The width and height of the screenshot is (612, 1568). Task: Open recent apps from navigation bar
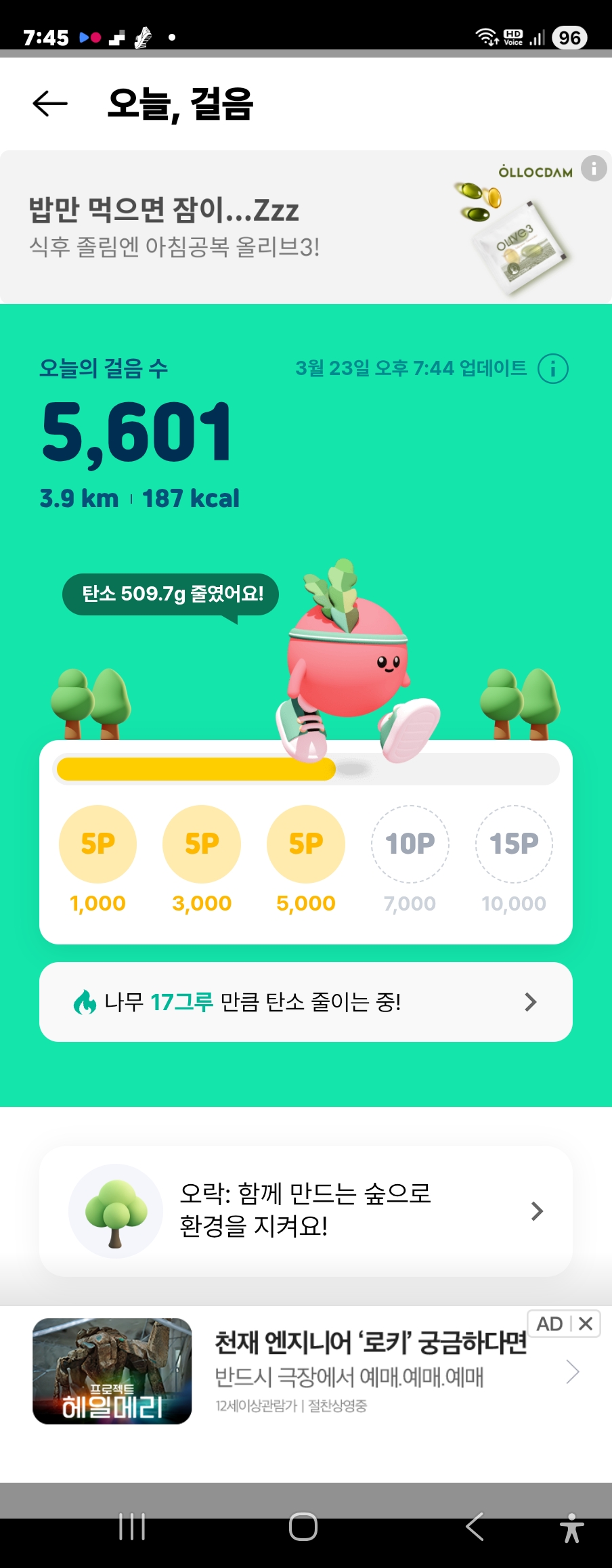coord(132,1527)
